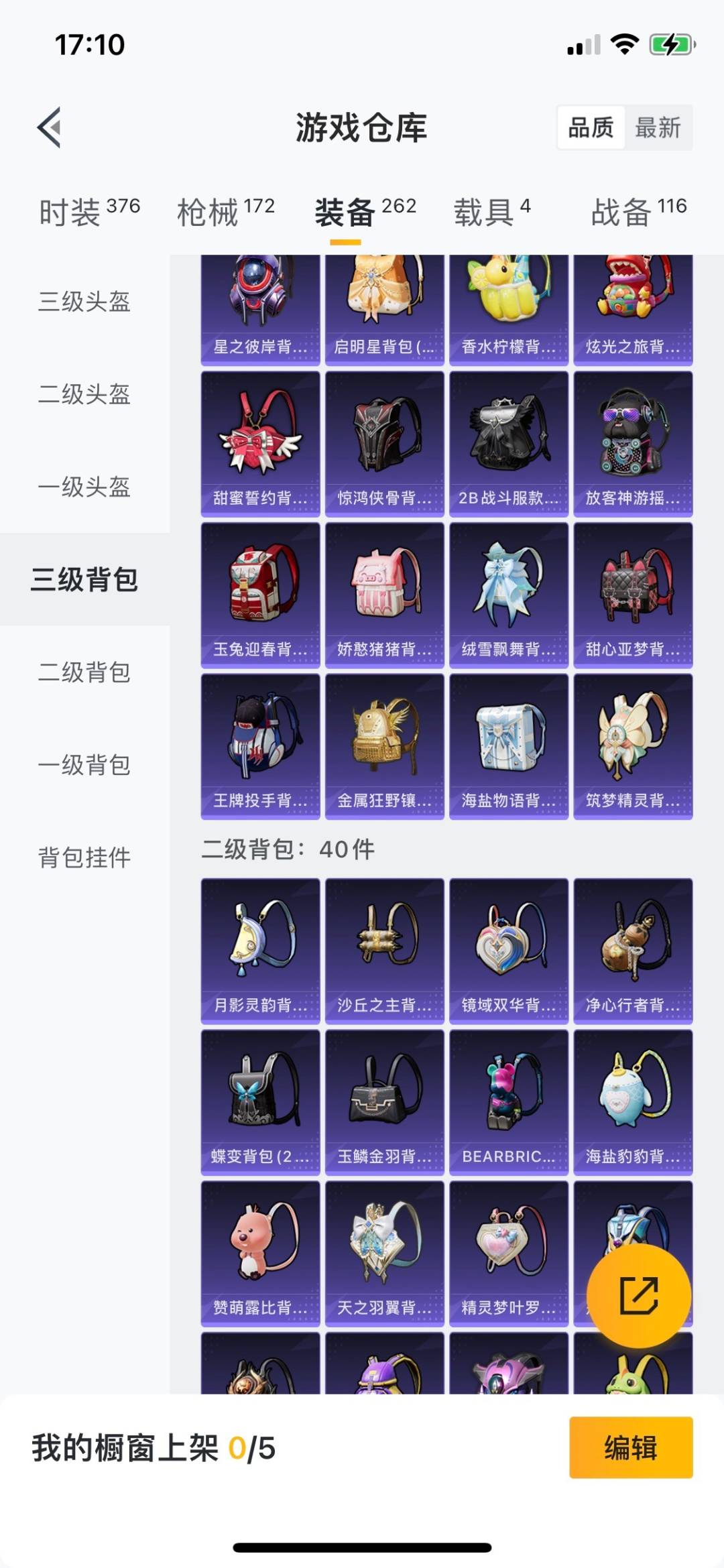View the BEARBRIC backpack item
Image resolution: width=724 pixels, height=1568 pixels.
509,1102
